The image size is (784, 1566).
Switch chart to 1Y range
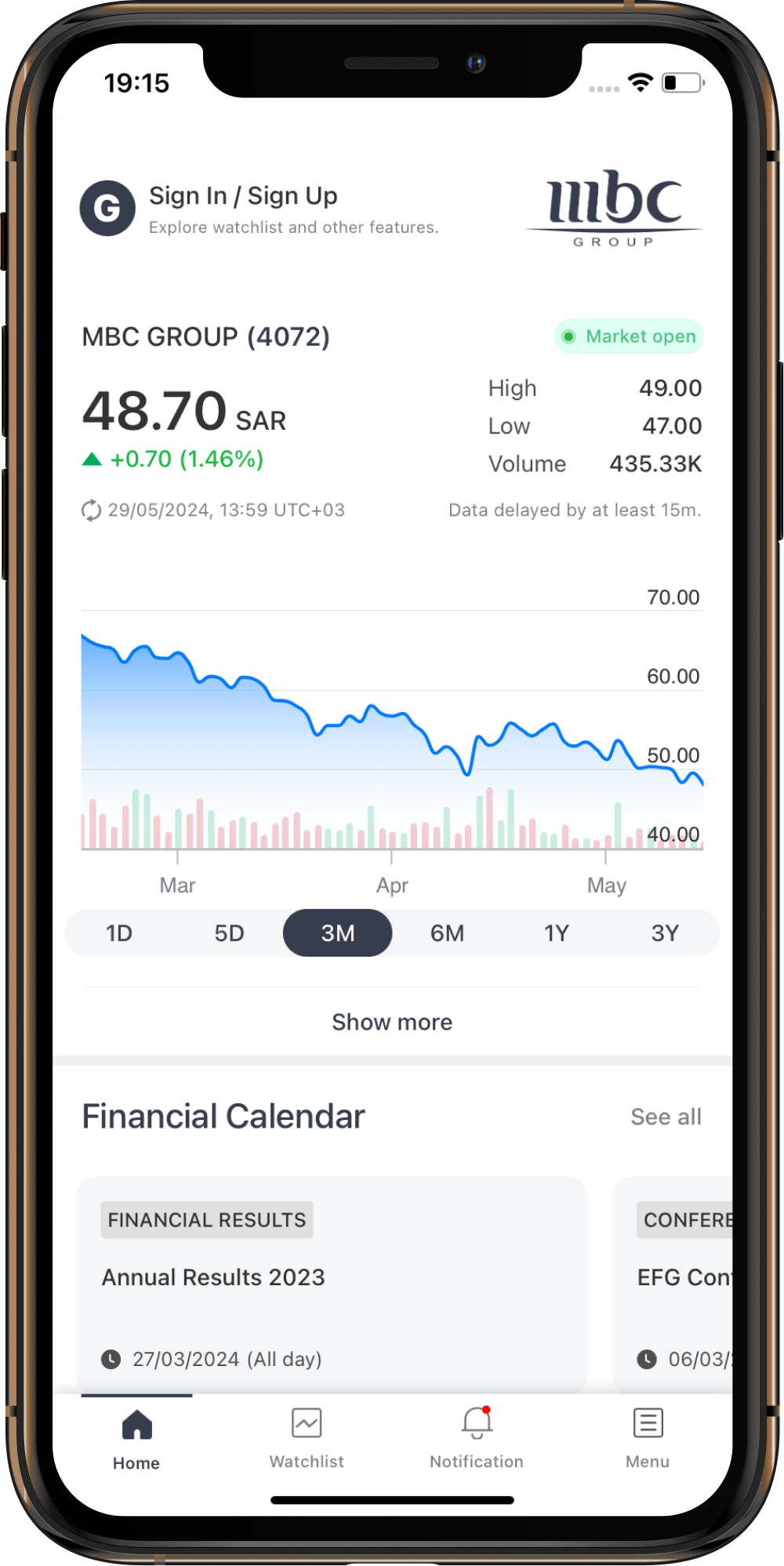(x=556, y=933)
